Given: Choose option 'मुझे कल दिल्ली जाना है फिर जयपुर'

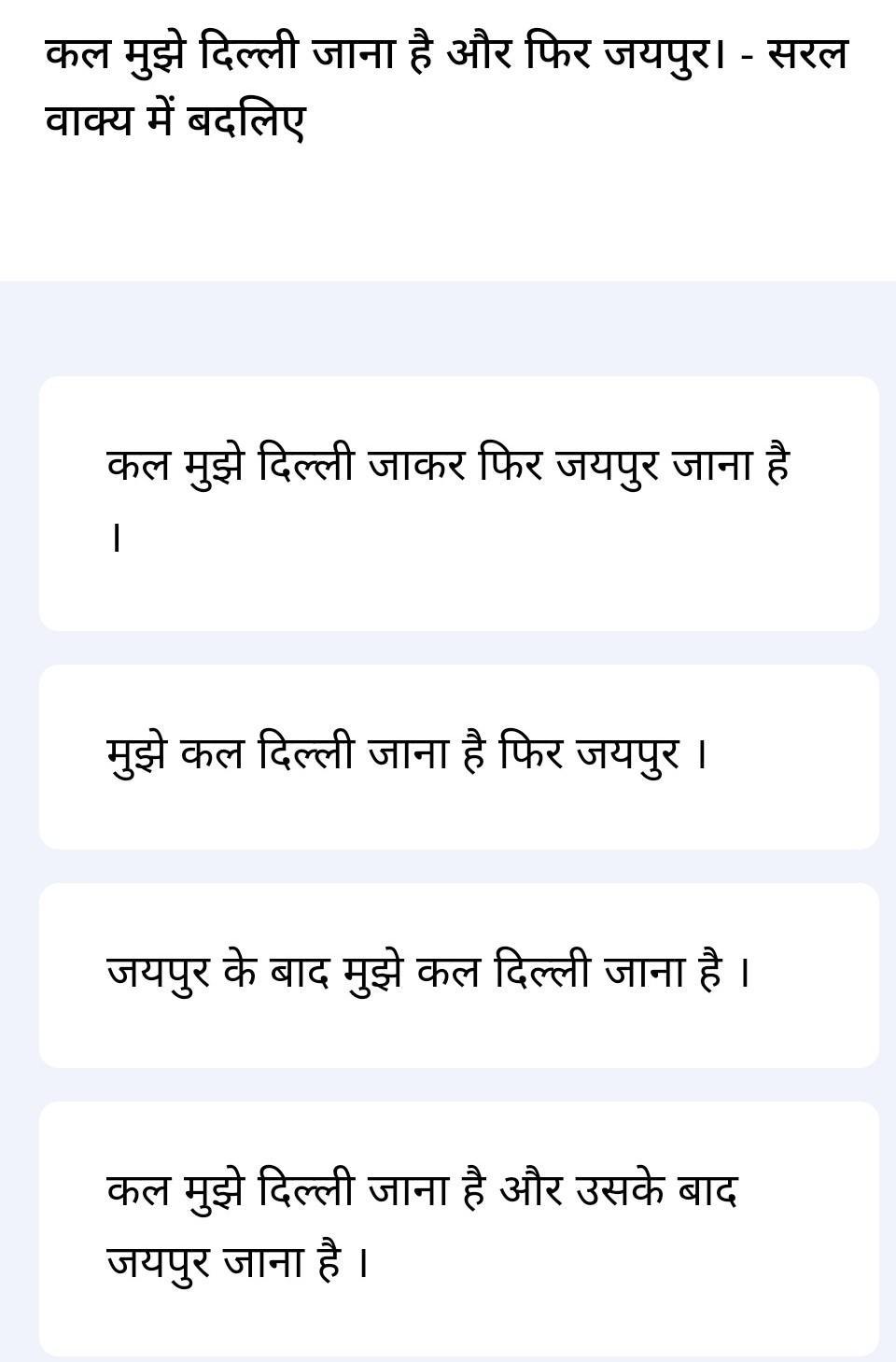Looking at the screenshot, I should (x=458, y=757).
